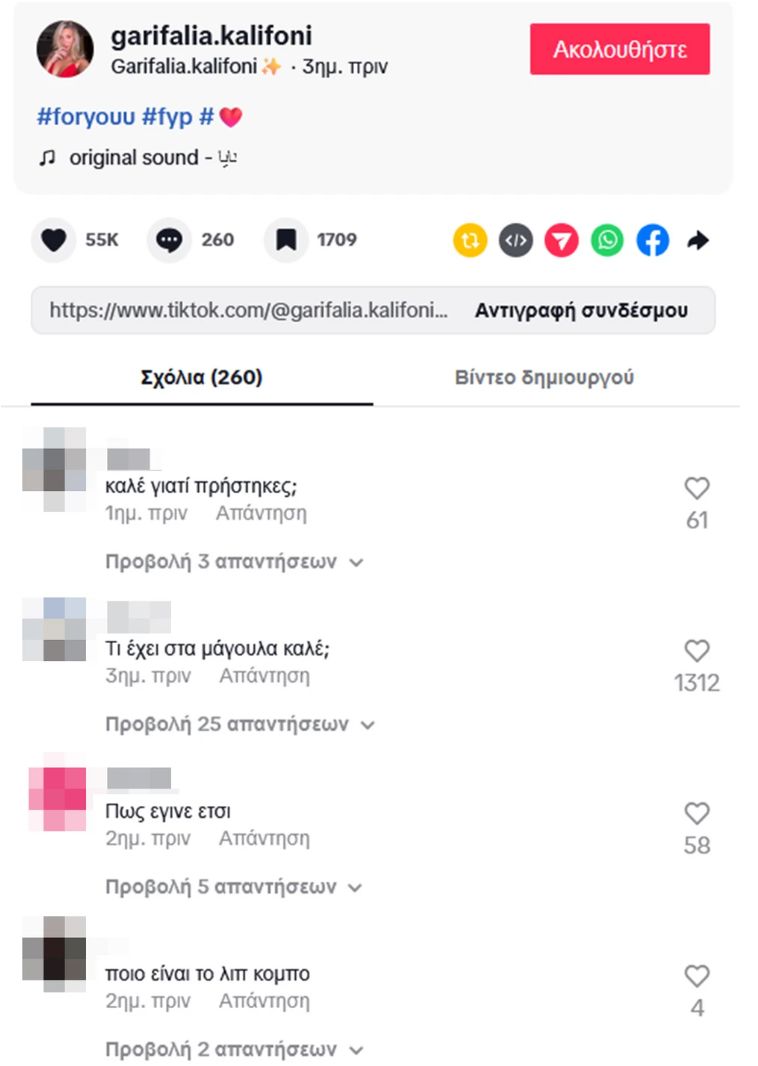Send to friends via the red arrow icon
The height and width of the screenshot is (1066, 758).
click(562, 240)
